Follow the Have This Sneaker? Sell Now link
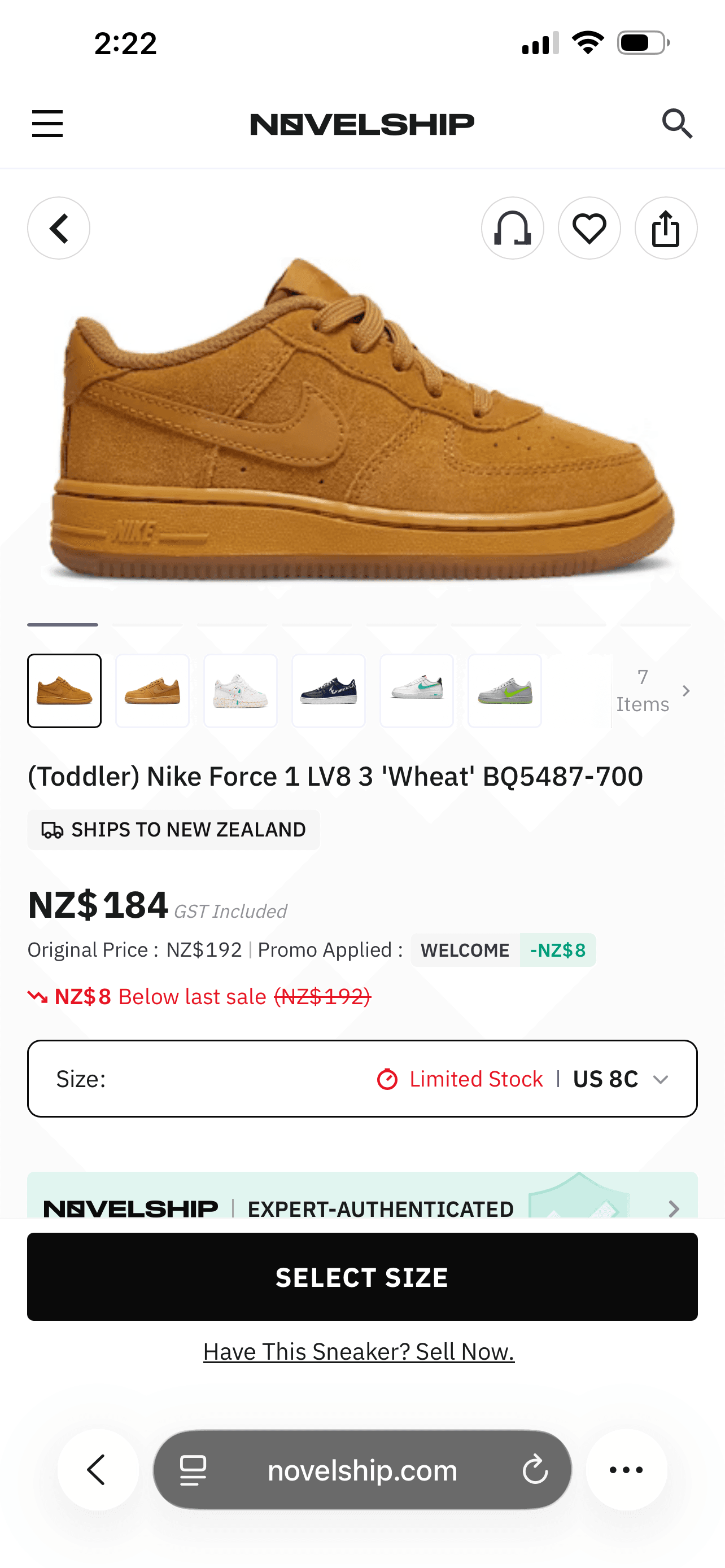The width and height of the screenshot is (725, 1568). (359, 1351)
